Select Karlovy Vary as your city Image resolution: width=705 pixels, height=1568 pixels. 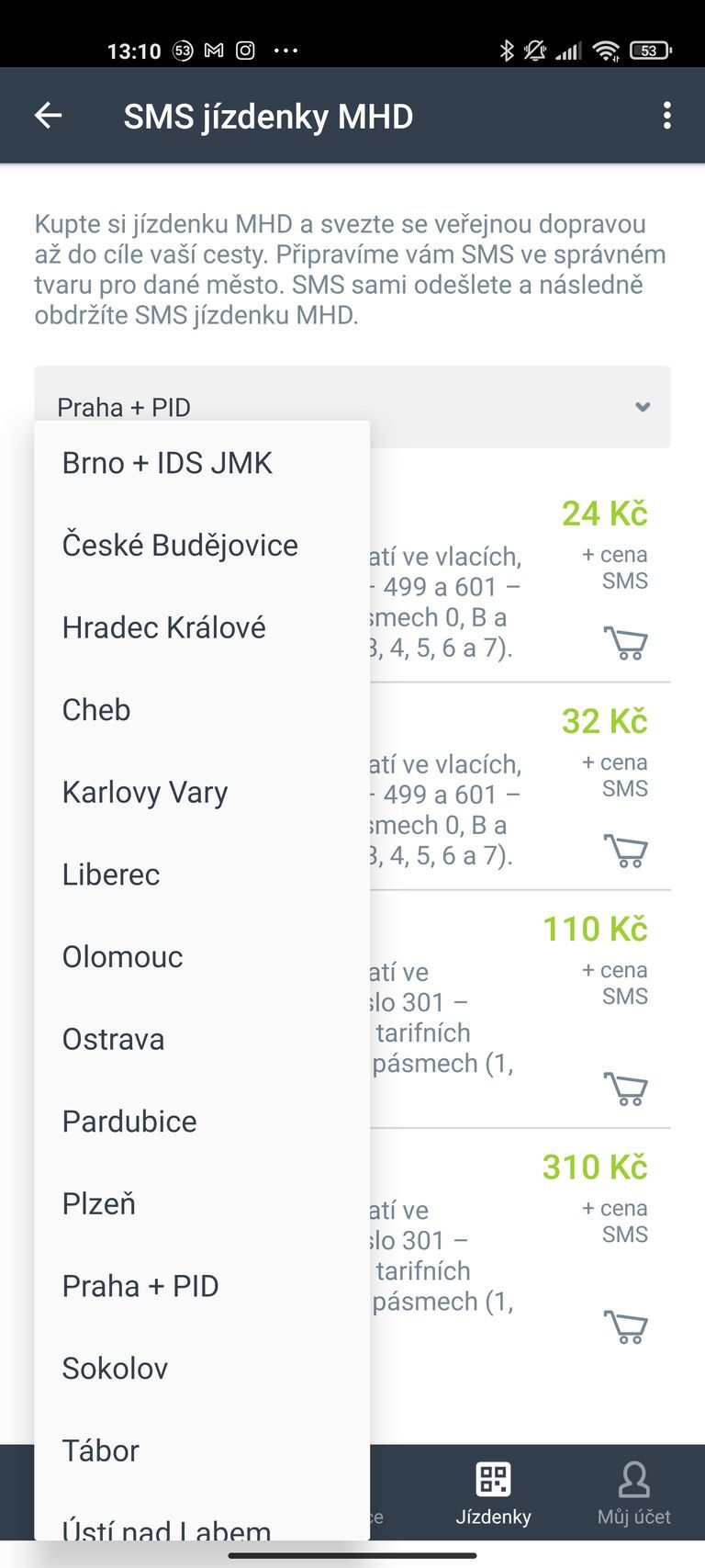(145, 792)
